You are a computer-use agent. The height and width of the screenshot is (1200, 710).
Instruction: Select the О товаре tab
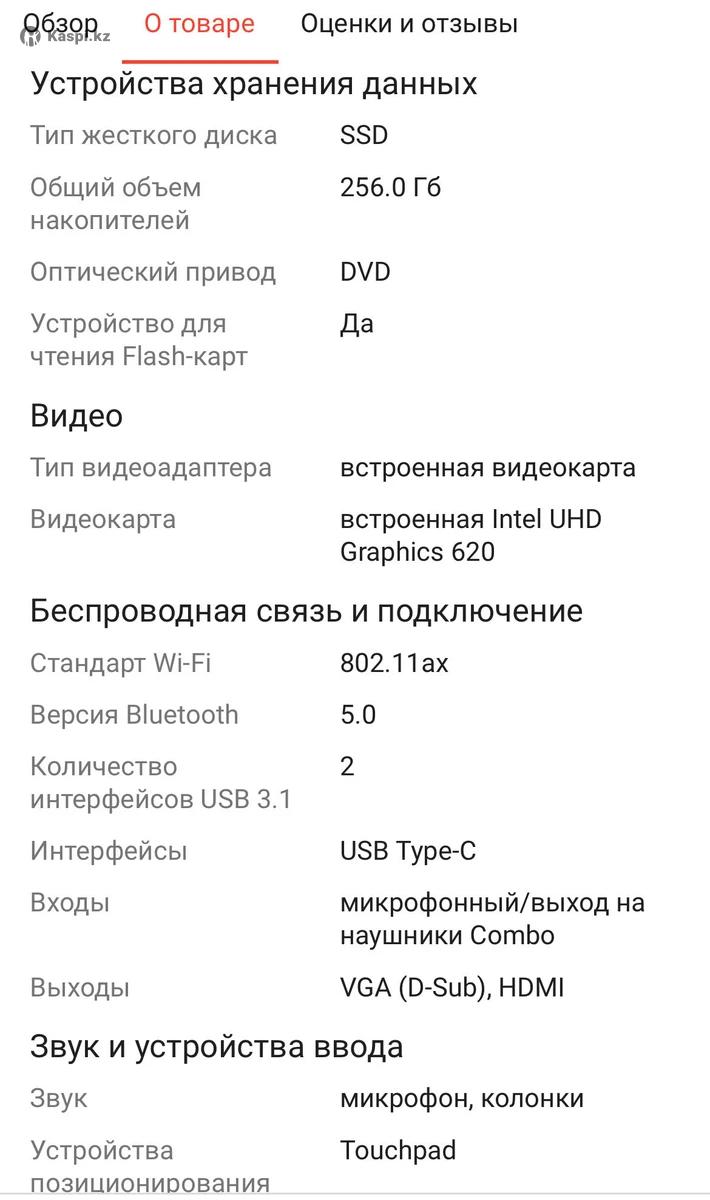(199, 24)
